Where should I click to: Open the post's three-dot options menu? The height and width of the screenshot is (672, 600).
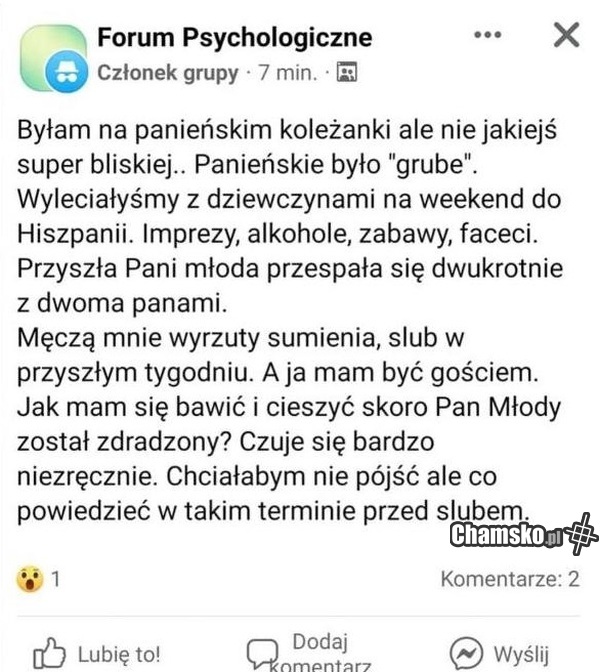(x=487, y=36)
